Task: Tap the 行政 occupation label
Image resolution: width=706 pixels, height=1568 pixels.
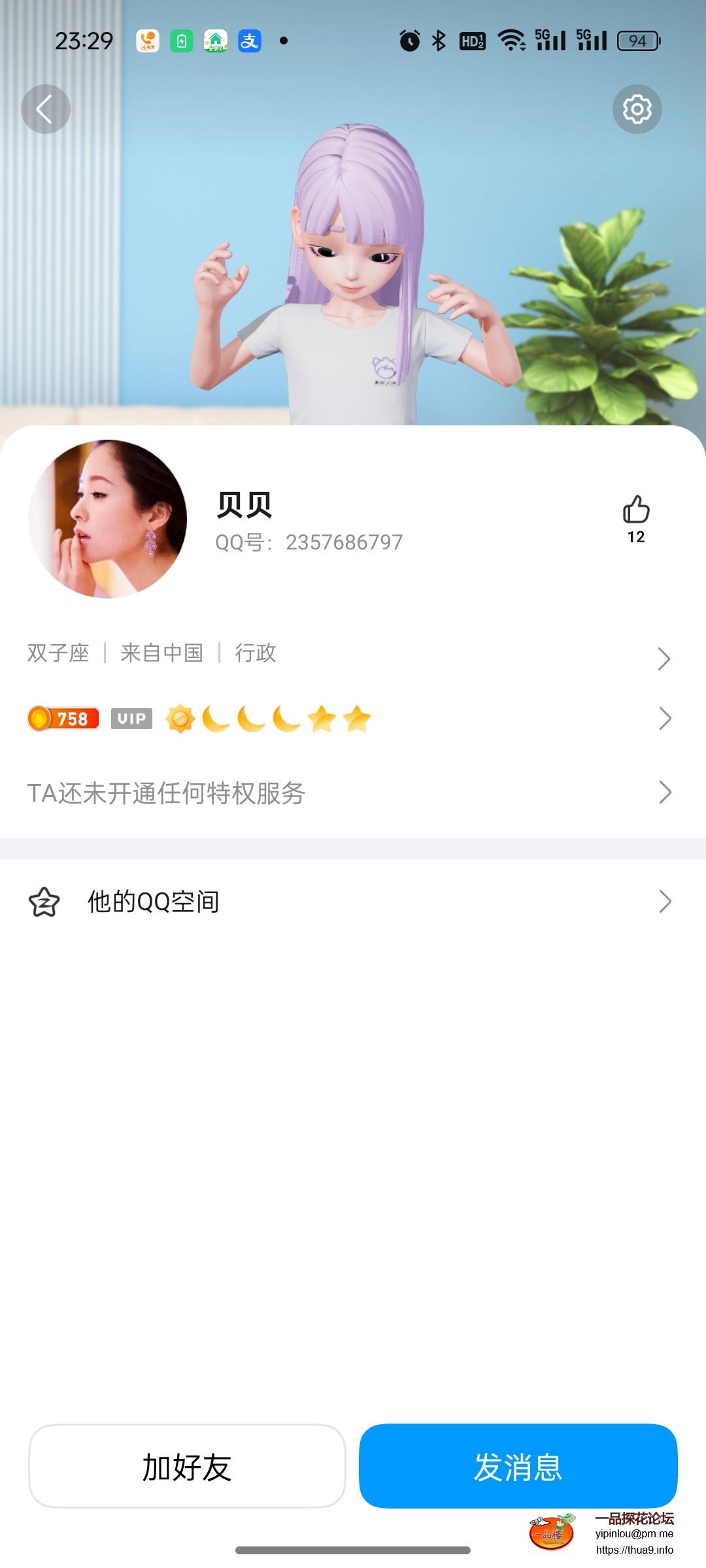Action: pos(257,653)
